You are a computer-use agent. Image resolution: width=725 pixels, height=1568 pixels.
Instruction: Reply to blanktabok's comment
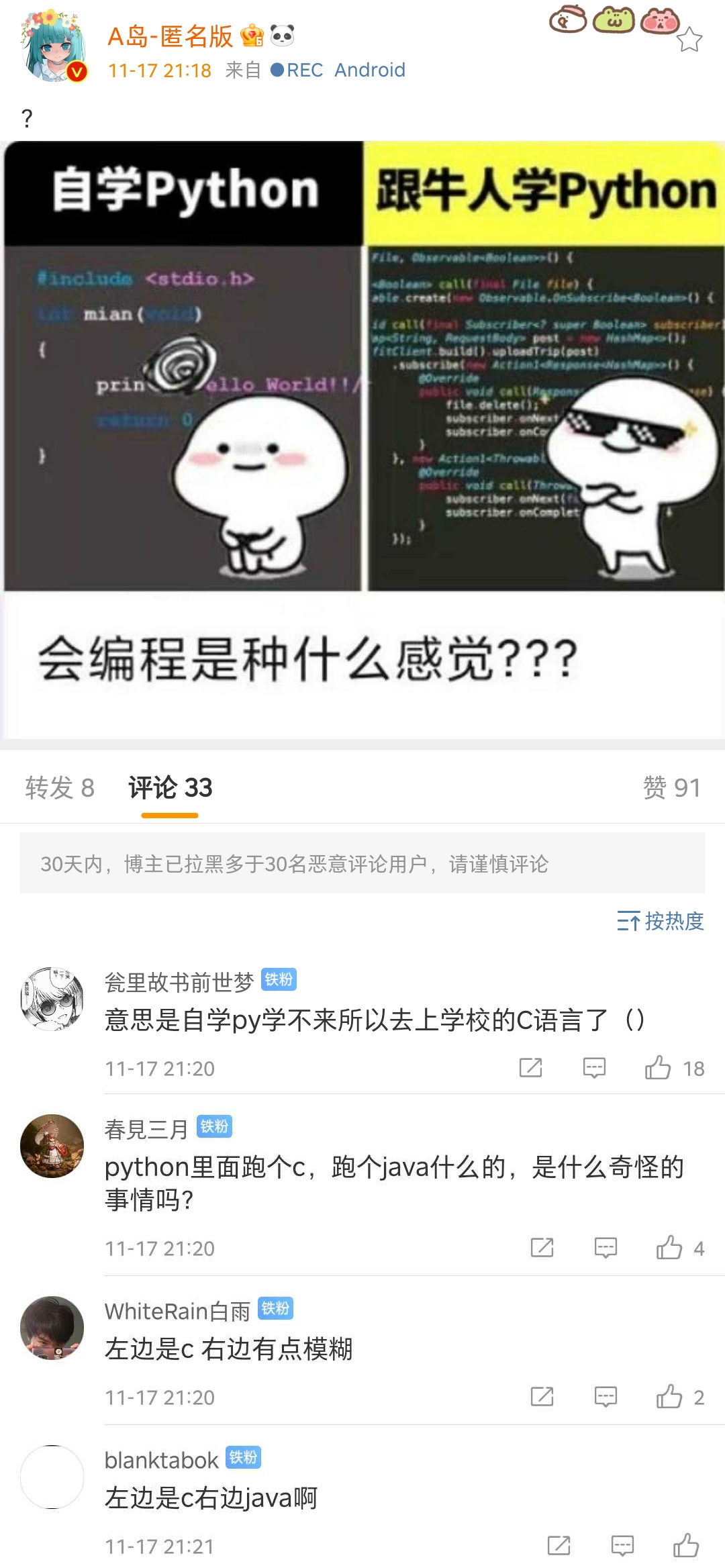(x=622, y=1545)
